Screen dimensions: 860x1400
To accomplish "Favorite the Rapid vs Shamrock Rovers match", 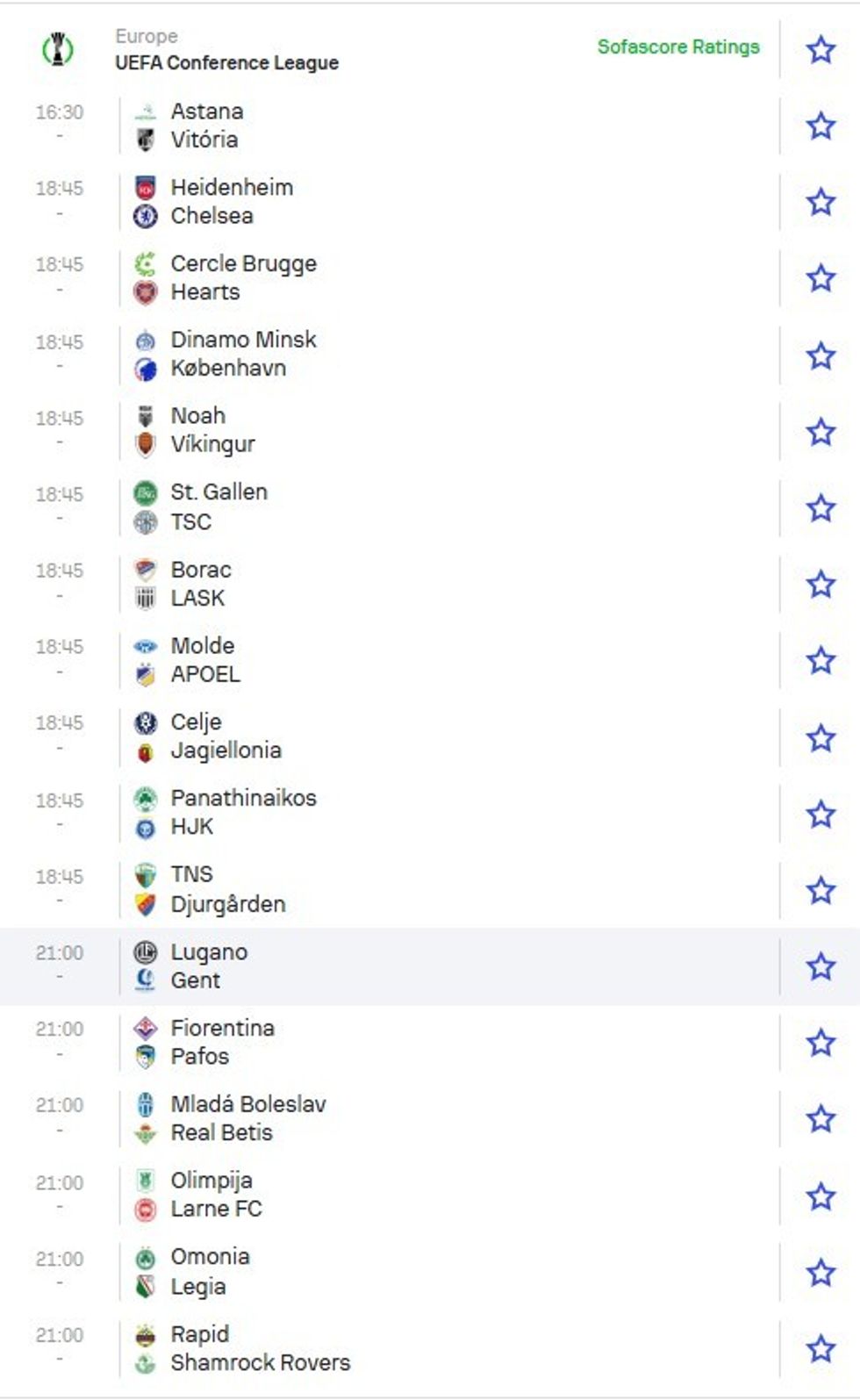I will click(x=820, y=1348).
